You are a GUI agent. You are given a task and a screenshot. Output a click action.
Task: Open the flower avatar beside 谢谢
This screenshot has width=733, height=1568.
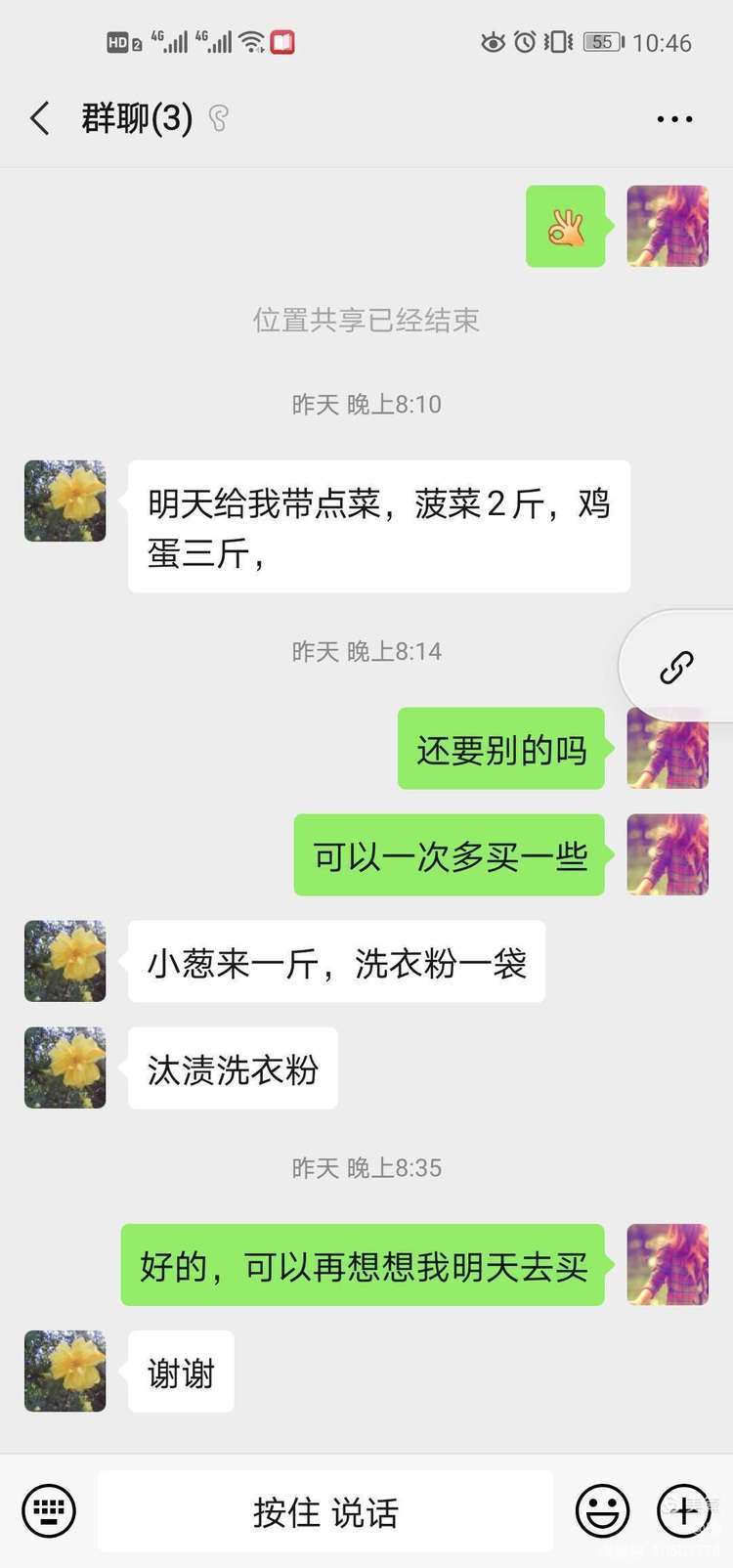pyautogui.click(x=65, y=1371)
